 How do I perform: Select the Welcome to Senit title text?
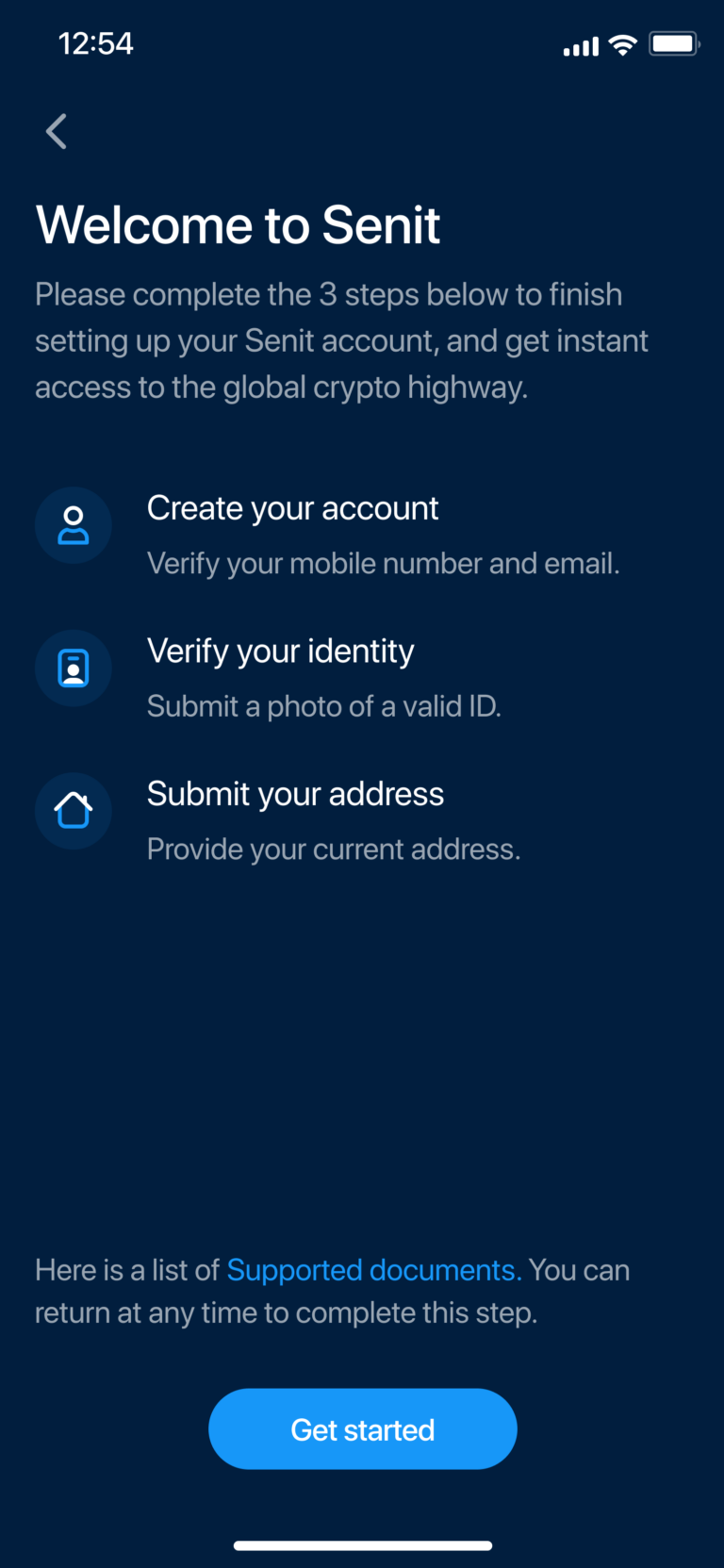pos(238,225)
